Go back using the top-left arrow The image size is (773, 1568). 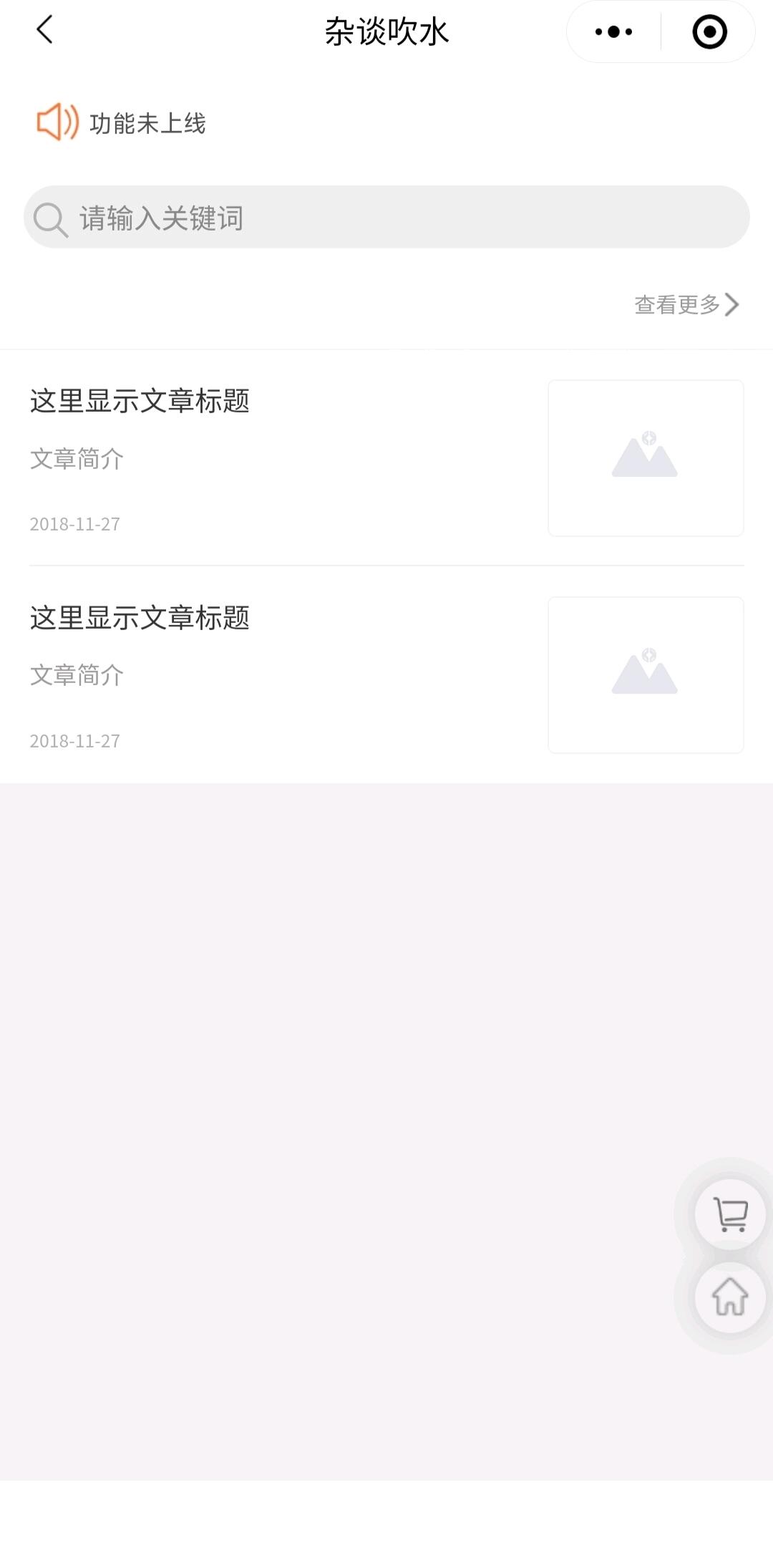[44, 30]
